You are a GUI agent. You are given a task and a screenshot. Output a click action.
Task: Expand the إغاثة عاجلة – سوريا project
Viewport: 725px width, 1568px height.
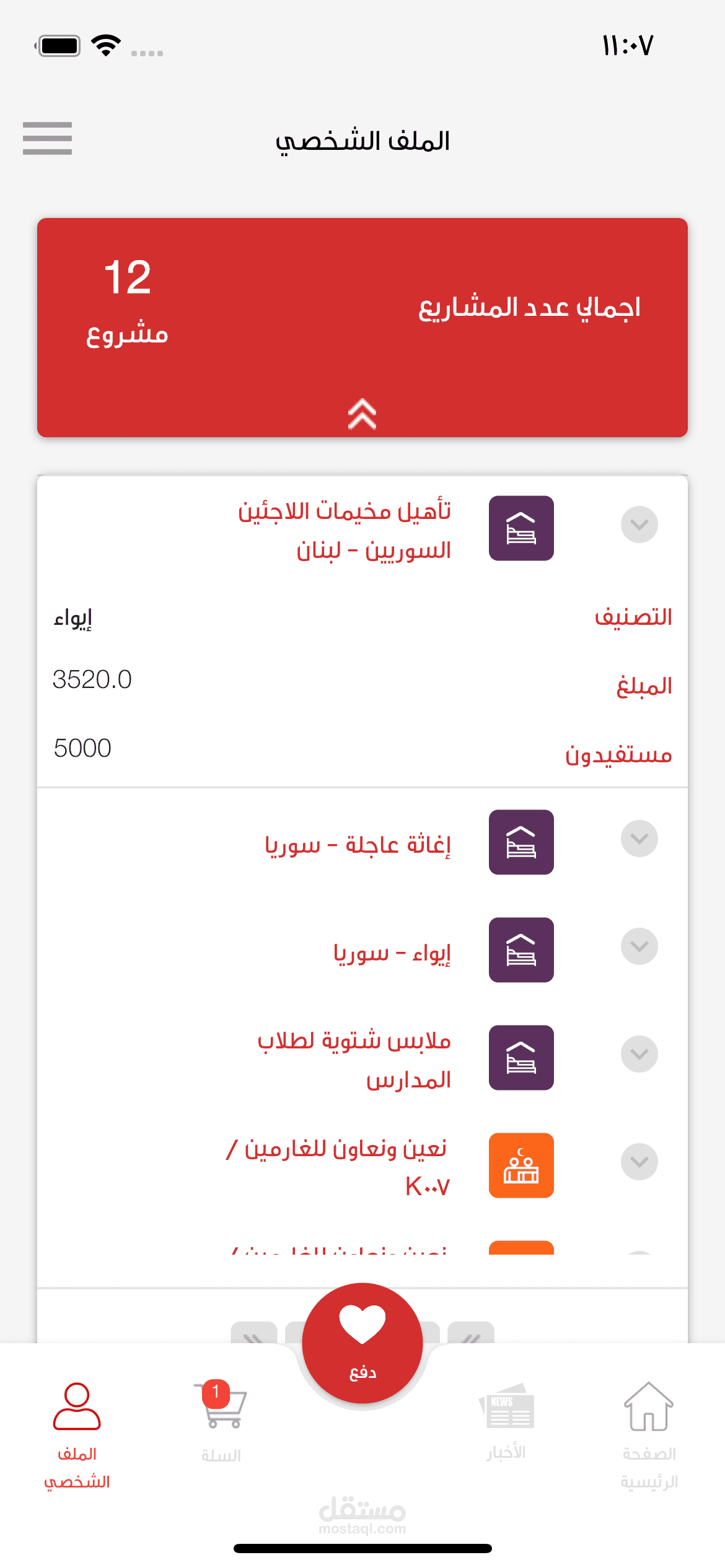[639, 838]
